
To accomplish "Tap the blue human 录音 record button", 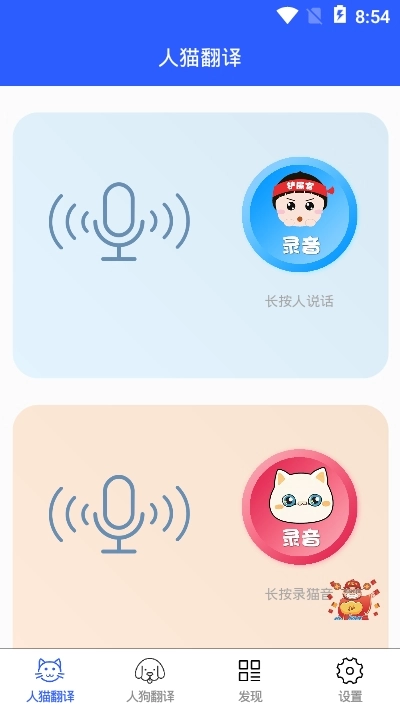I will coord(299,214).
